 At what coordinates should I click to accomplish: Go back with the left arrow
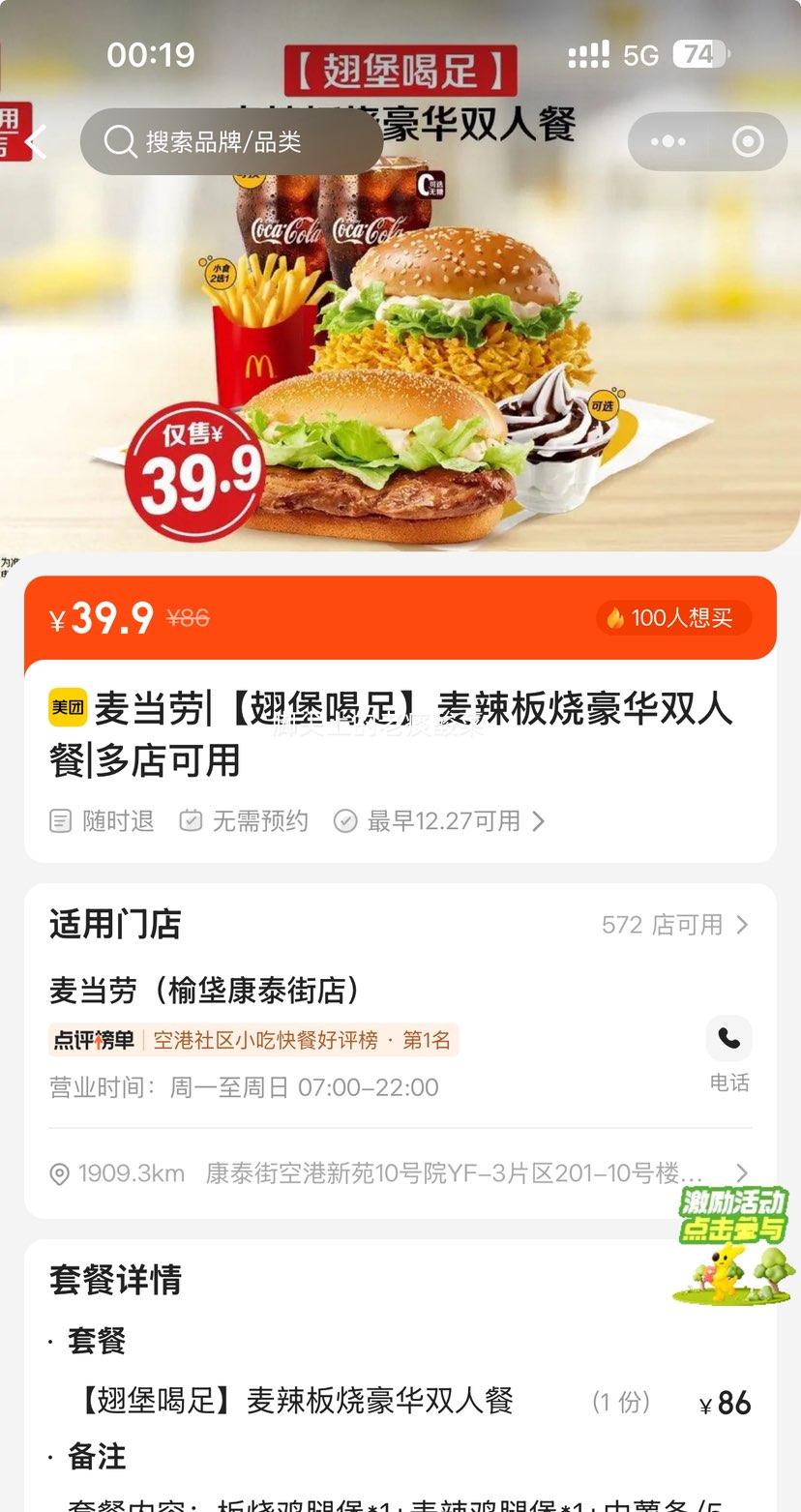(x=33, y=141)
